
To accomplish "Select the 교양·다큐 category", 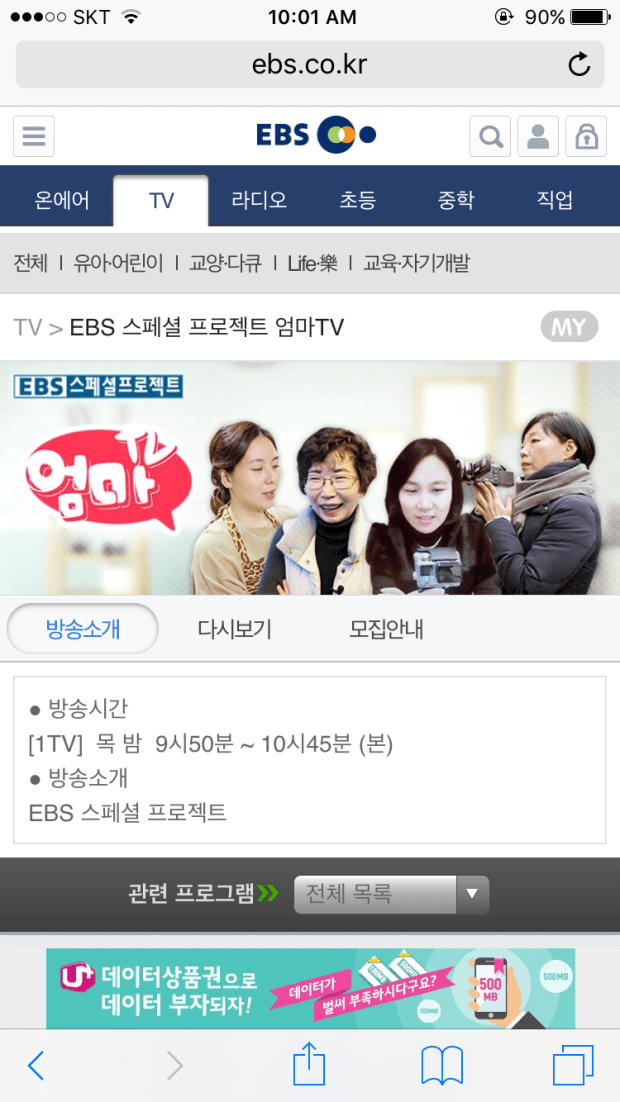I will pos(225,263).
